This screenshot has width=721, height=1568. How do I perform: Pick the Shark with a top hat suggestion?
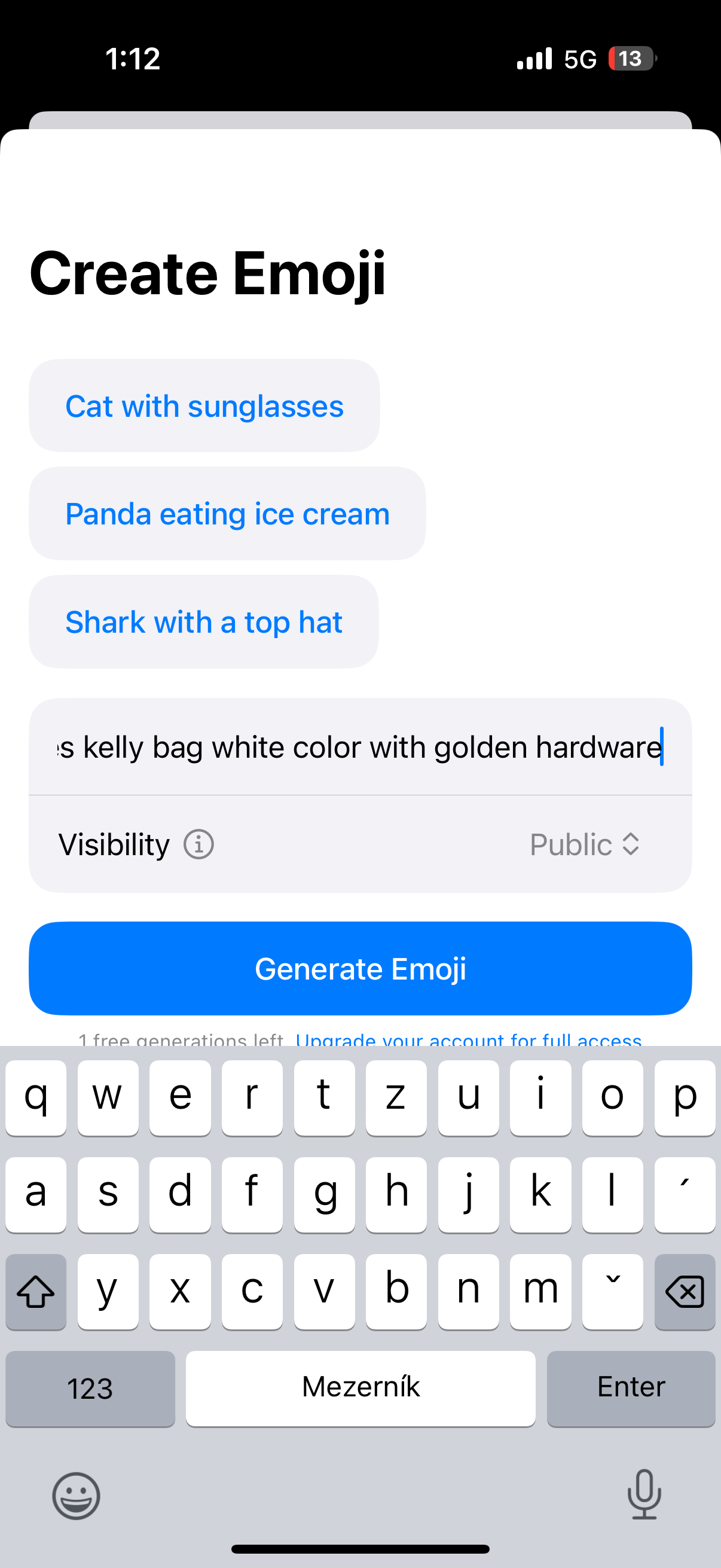point(203,622)
